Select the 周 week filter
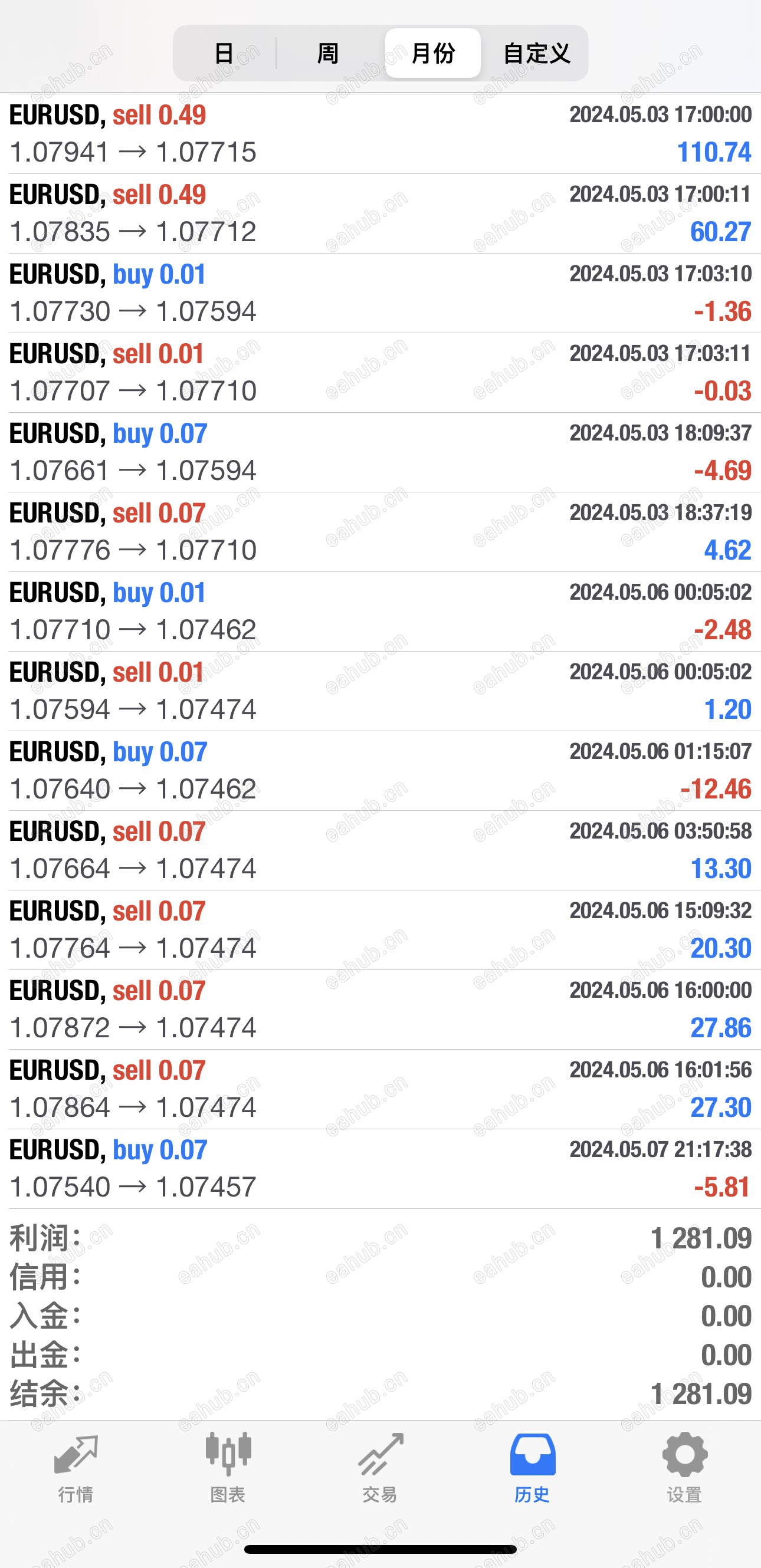761x1568 pixels. (328, 53)
